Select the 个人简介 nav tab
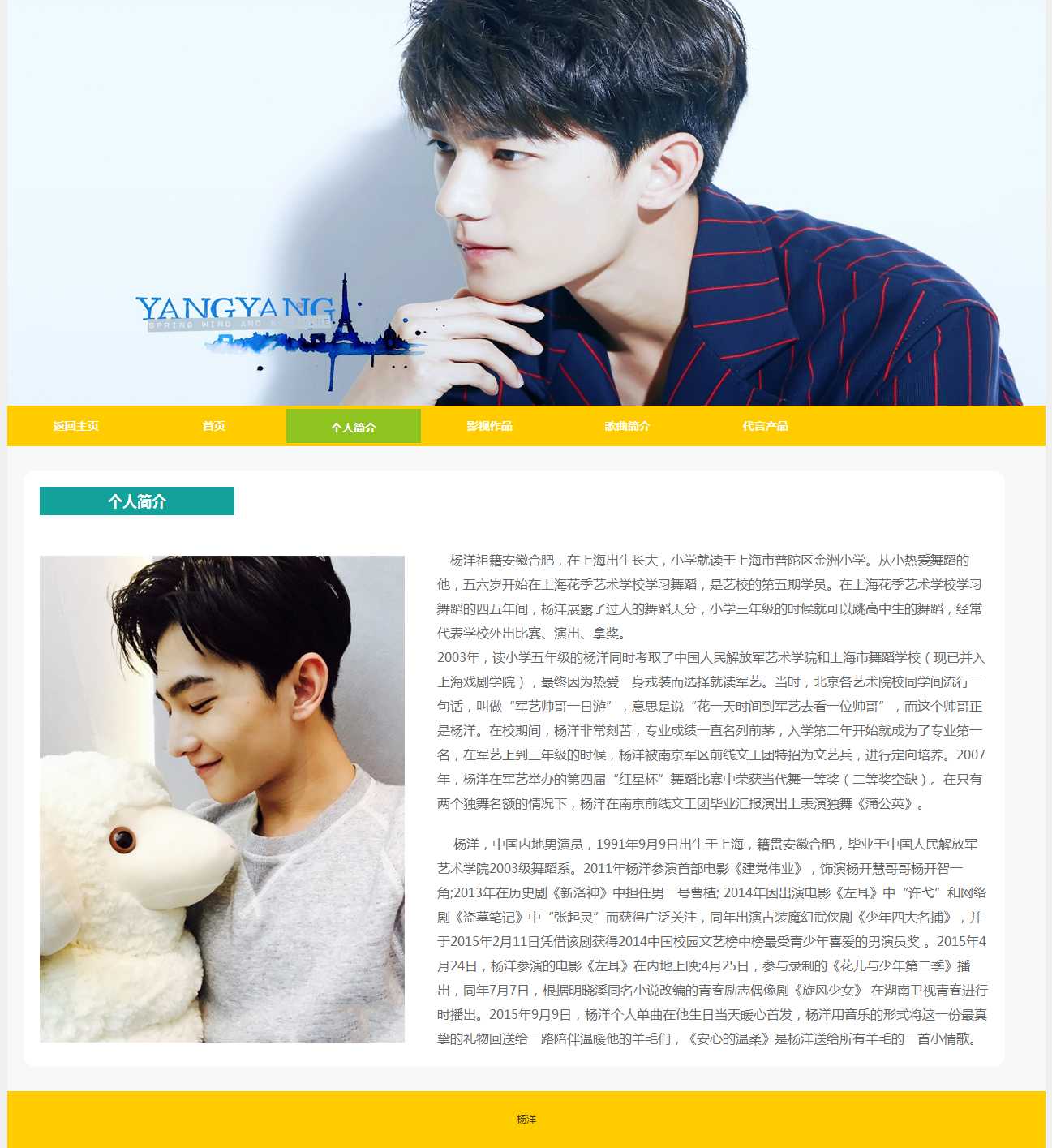Screen dimensions: 1052x1148 point(354,427)
